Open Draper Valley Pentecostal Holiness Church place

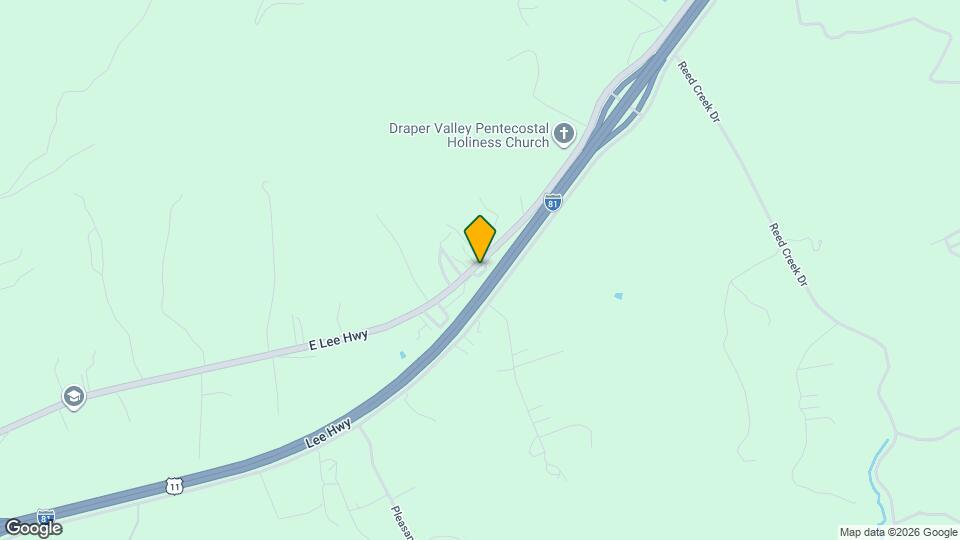564,134
